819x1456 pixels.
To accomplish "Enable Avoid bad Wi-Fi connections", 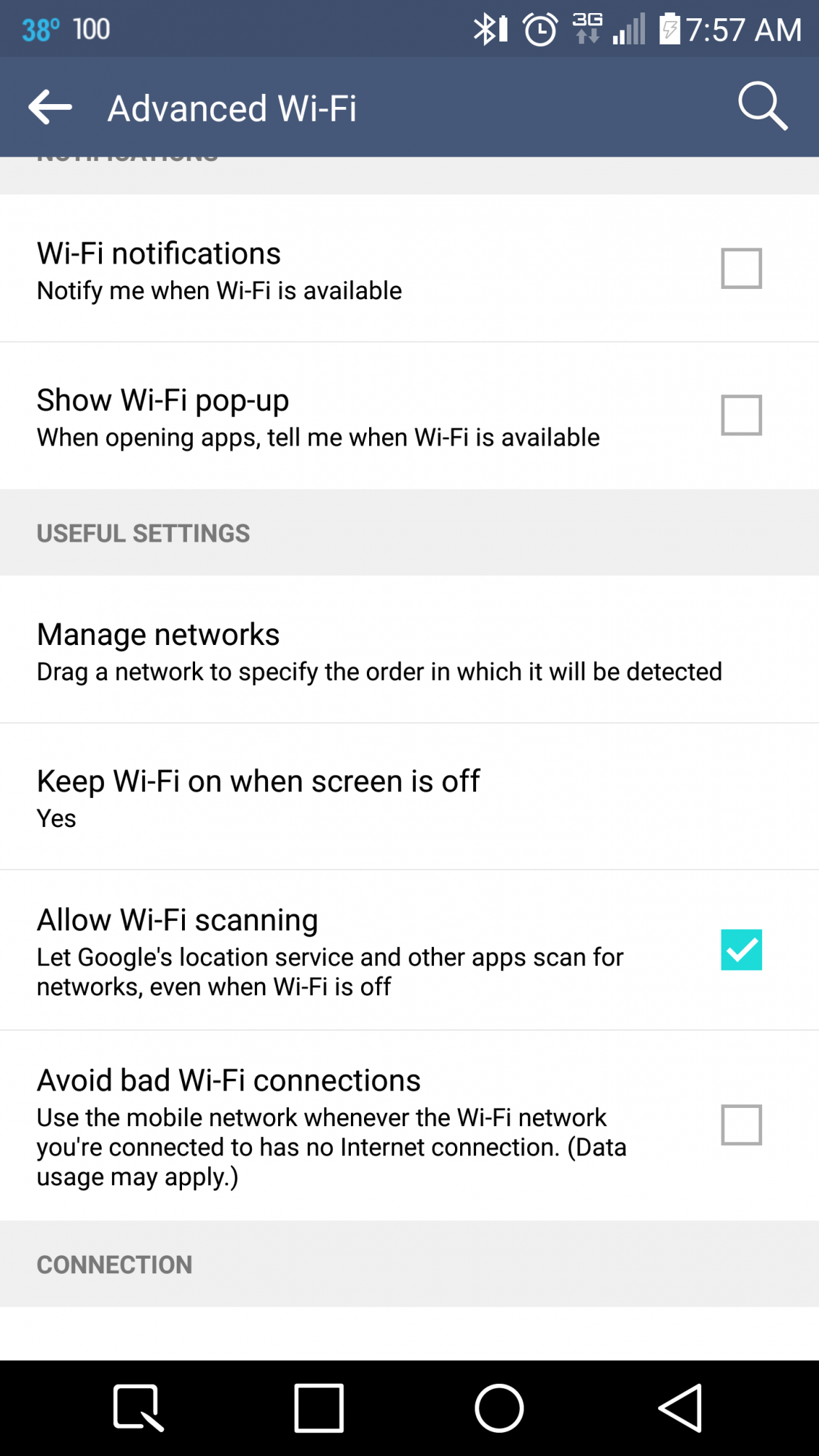I will tap(740, 1125).
